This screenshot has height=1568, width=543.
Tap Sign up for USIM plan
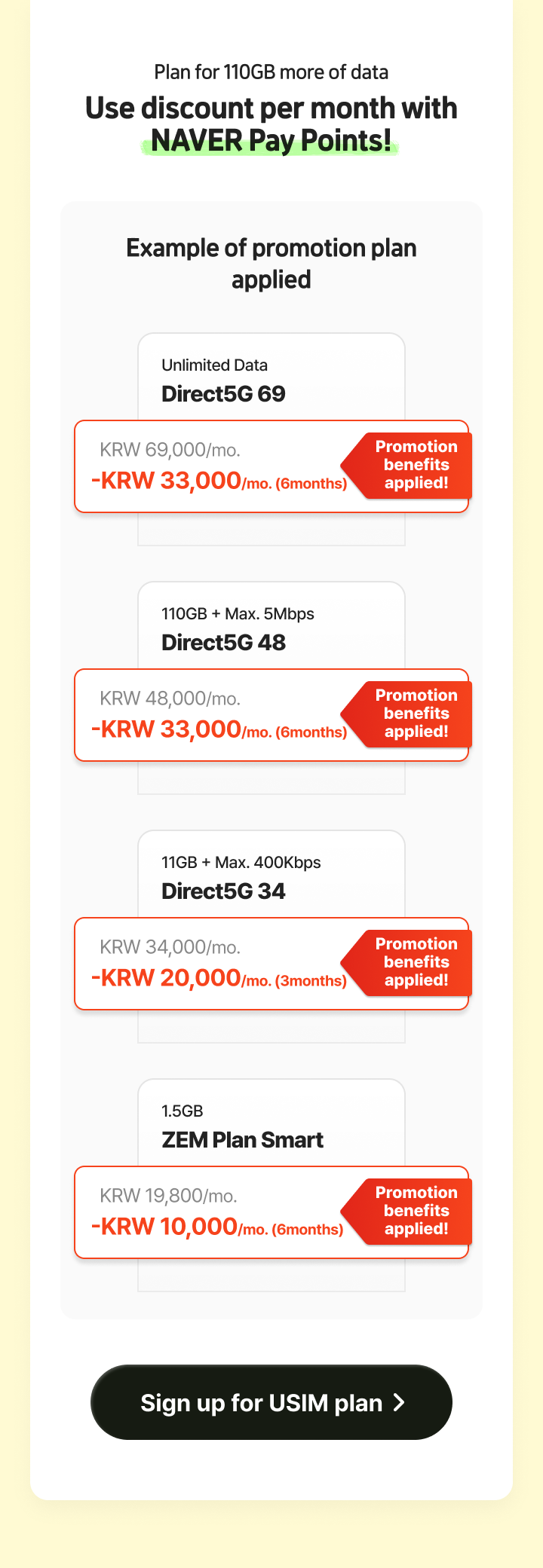pyautogui.click(x=271, y=1402)
